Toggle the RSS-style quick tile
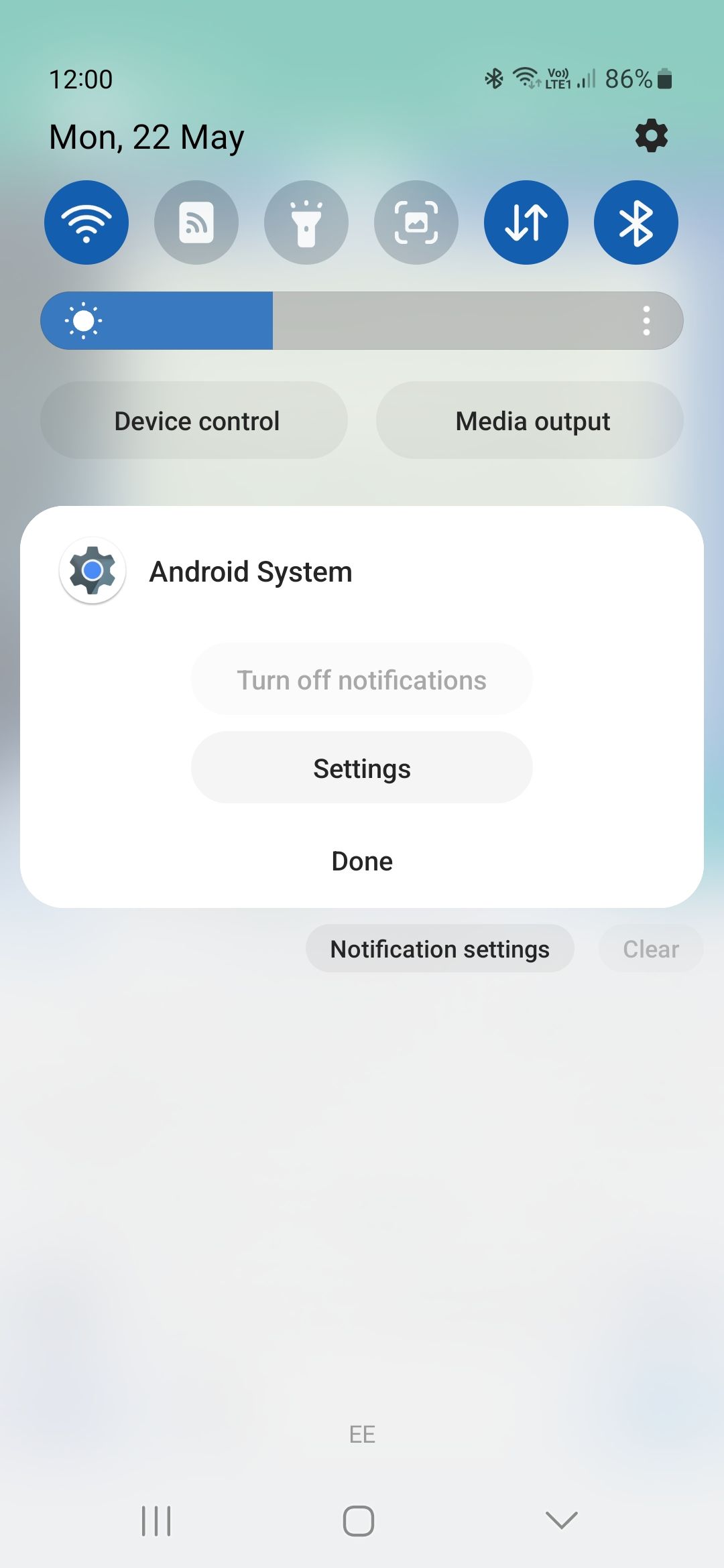724x1568 pixels. [196, 222]
